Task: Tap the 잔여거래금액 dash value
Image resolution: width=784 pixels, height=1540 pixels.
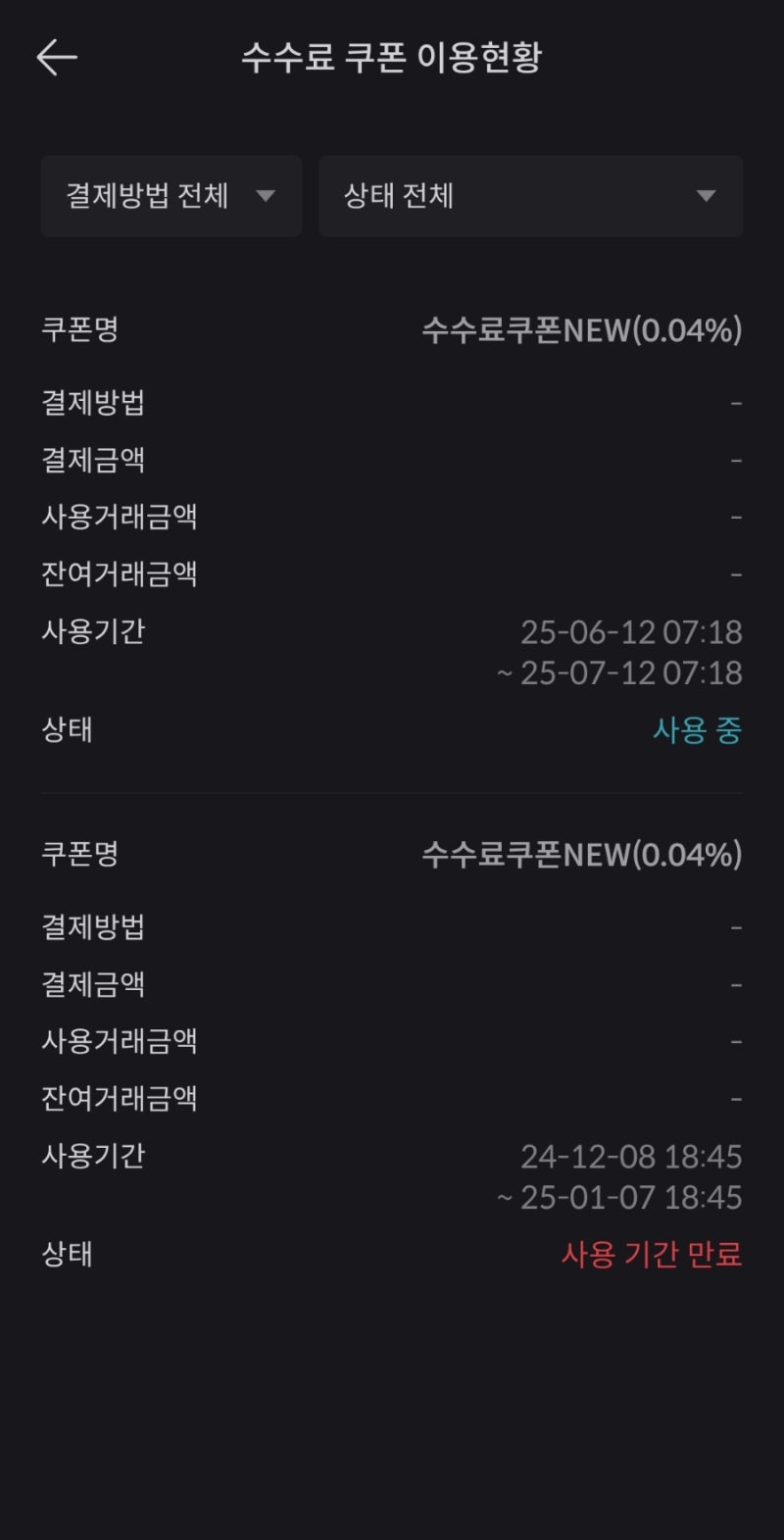Action: pyautogui.click(x=737, y=574)
